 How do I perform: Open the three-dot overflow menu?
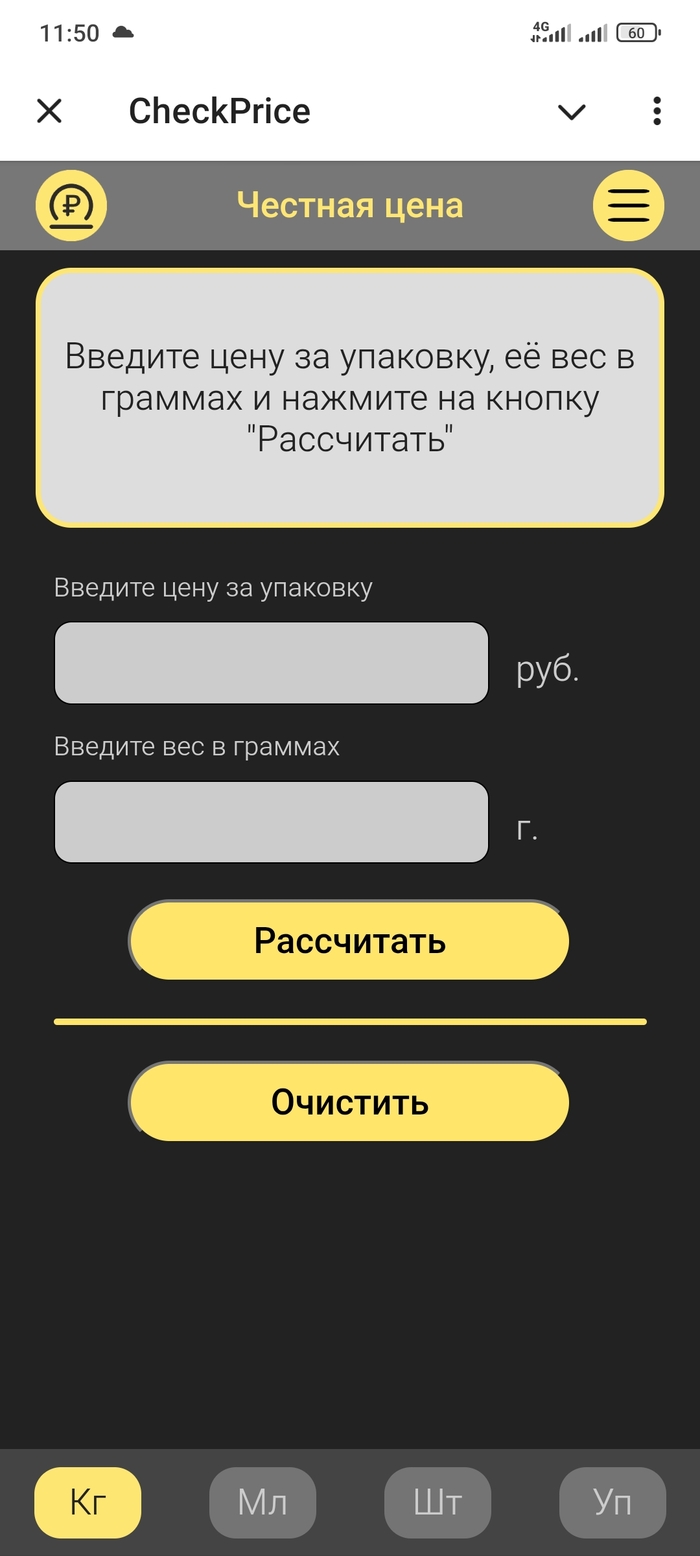(656, 111)
